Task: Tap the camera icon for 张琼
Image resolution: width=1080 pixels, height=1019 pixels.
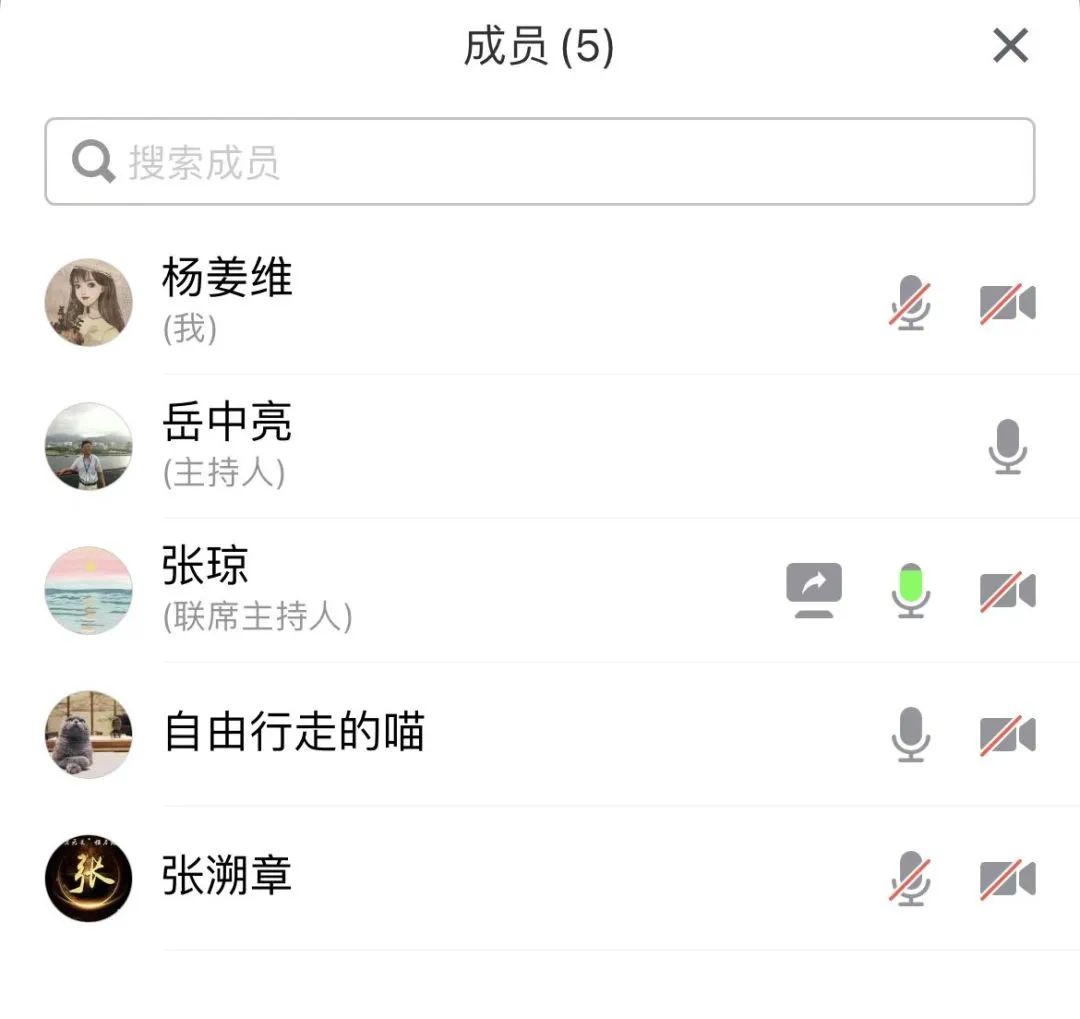Action: (1007, 590)
